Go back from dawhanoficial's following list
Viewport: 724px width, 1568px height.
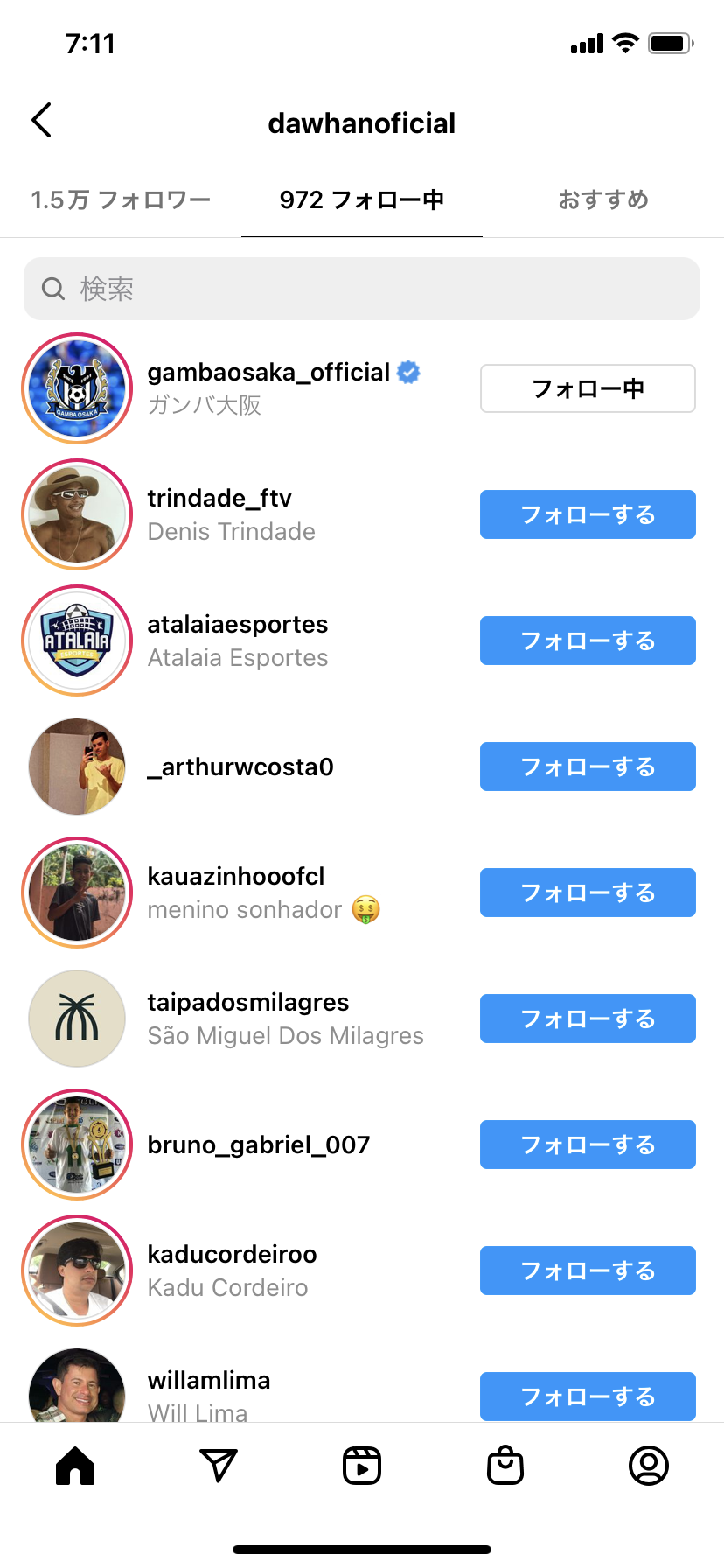(x=42, y=121)
